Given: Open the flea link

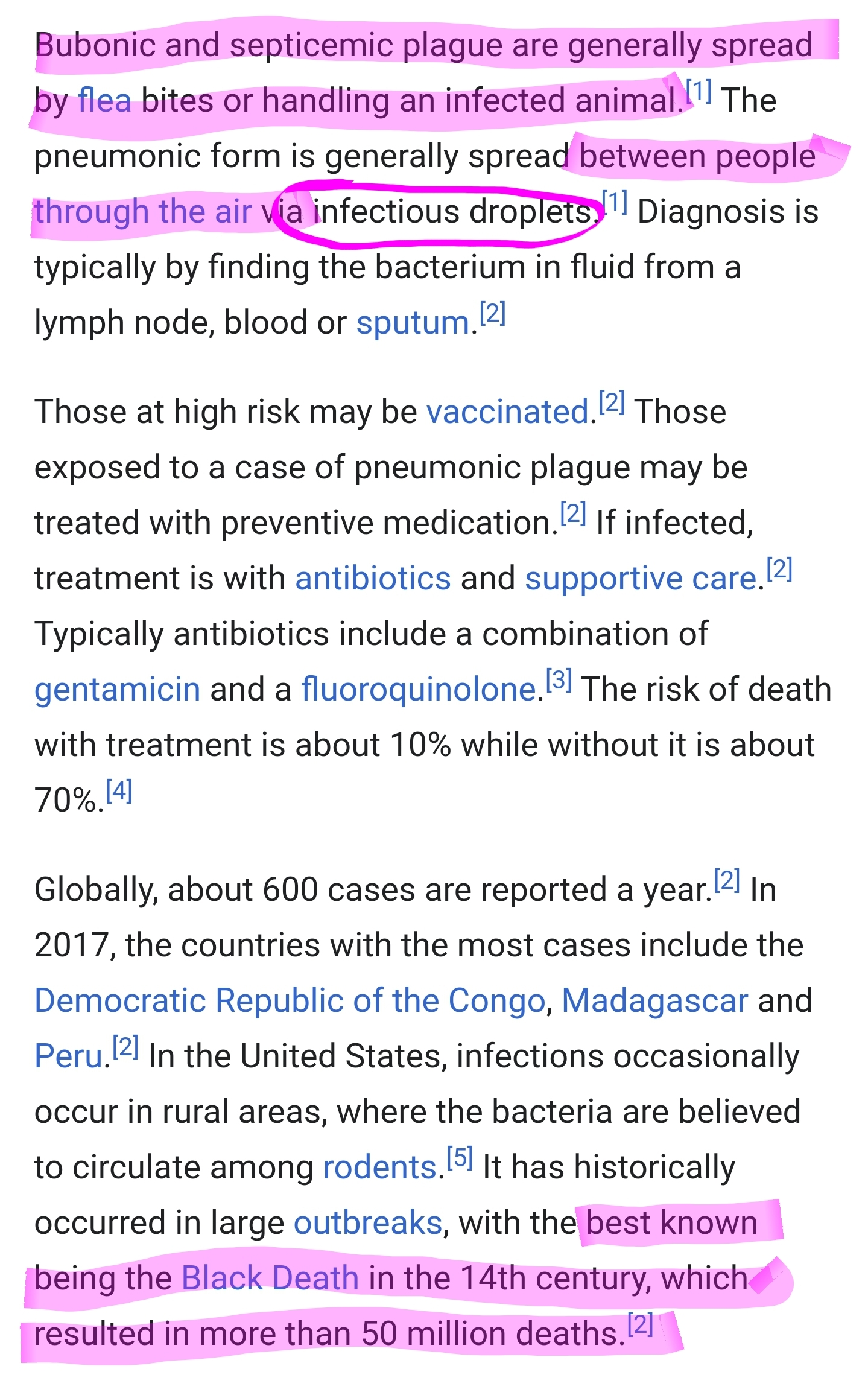Looking at the screenshot, I should 104,100.
